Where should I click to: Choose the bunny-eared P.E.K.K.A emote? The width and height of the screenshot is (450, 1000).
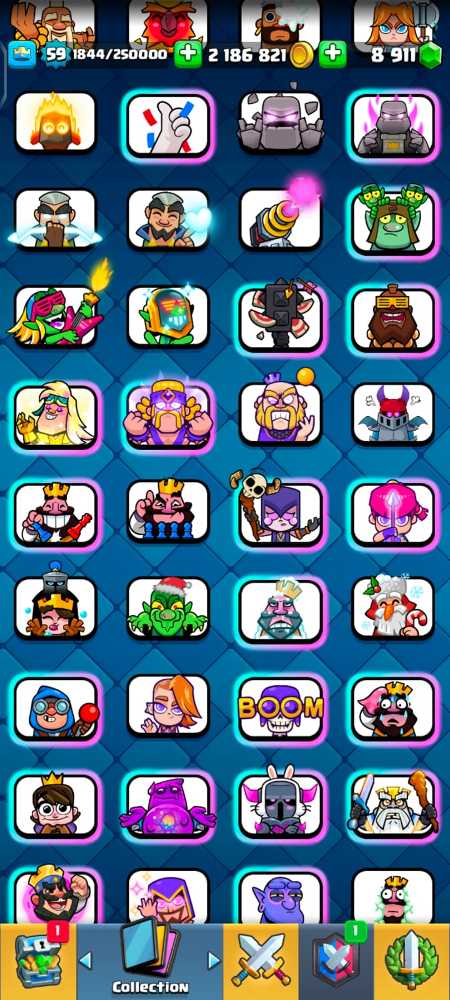280,805
